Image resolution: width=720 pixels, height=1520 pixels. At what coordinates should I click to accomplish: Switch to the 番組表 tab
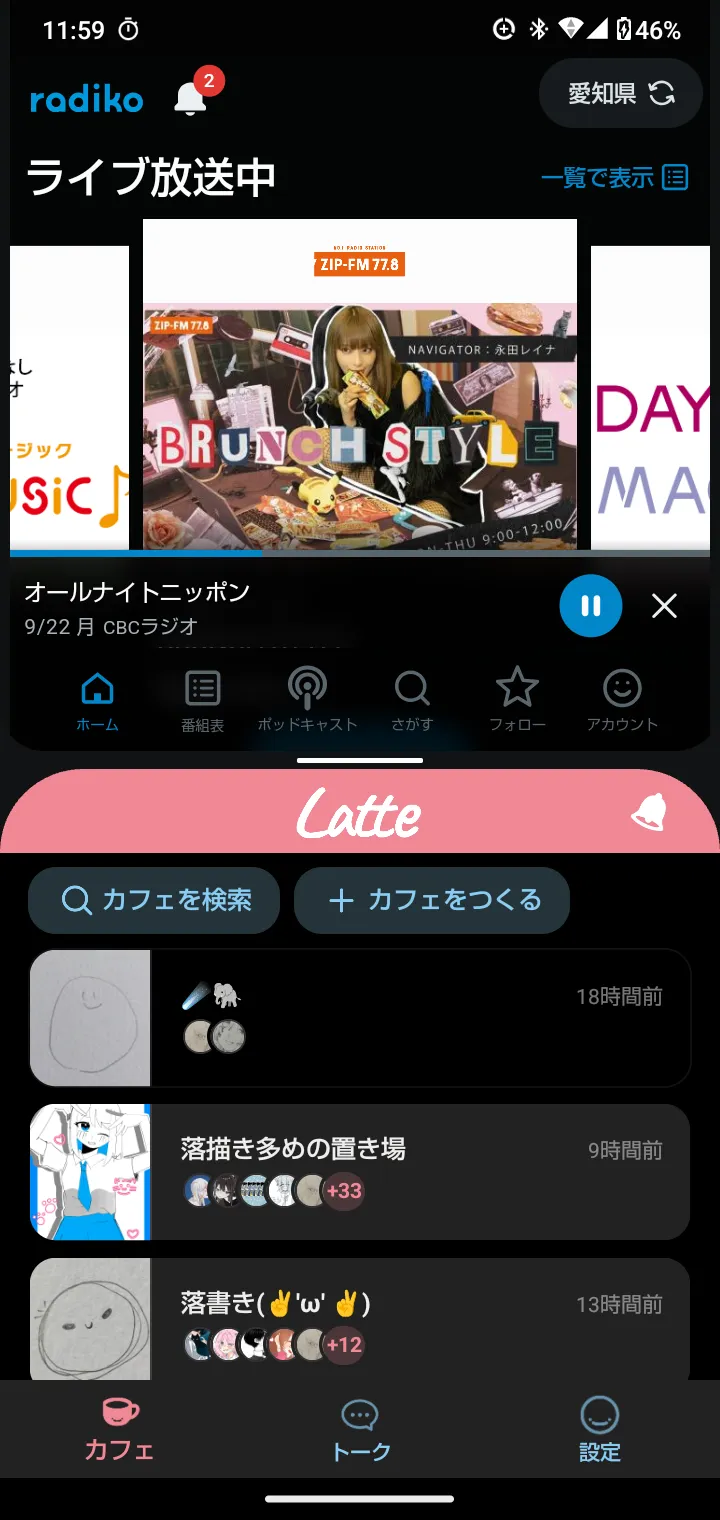pos(203,700)
